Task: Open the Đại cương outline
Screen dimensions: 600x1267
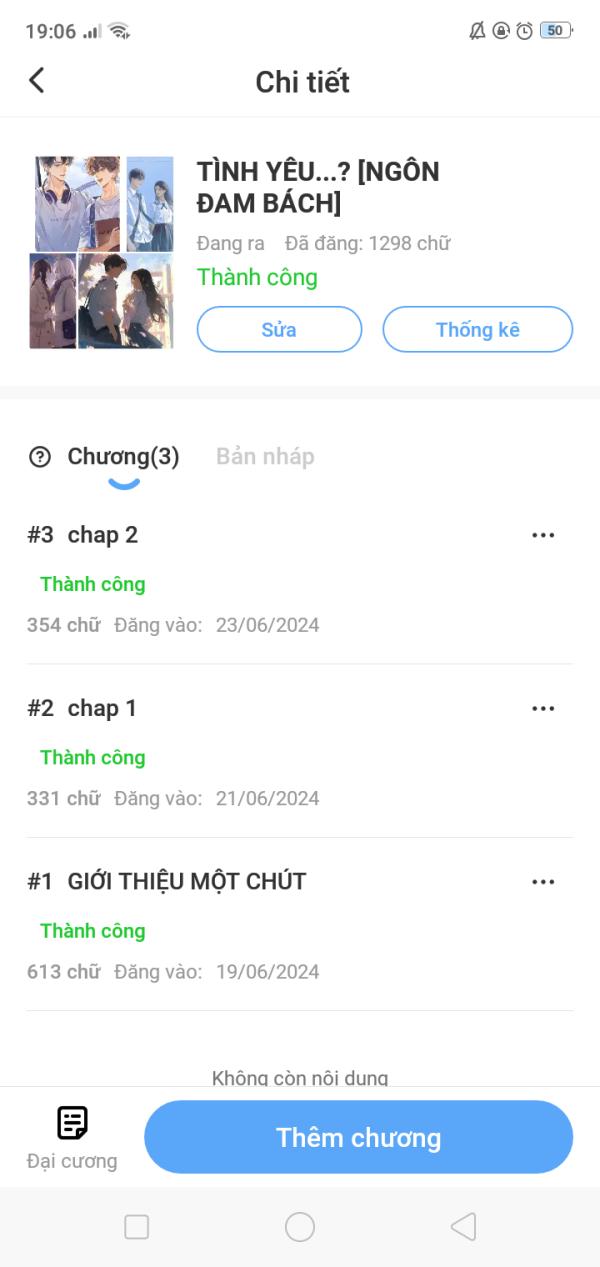Action: pyautogui.click(x=72, y=1137)
